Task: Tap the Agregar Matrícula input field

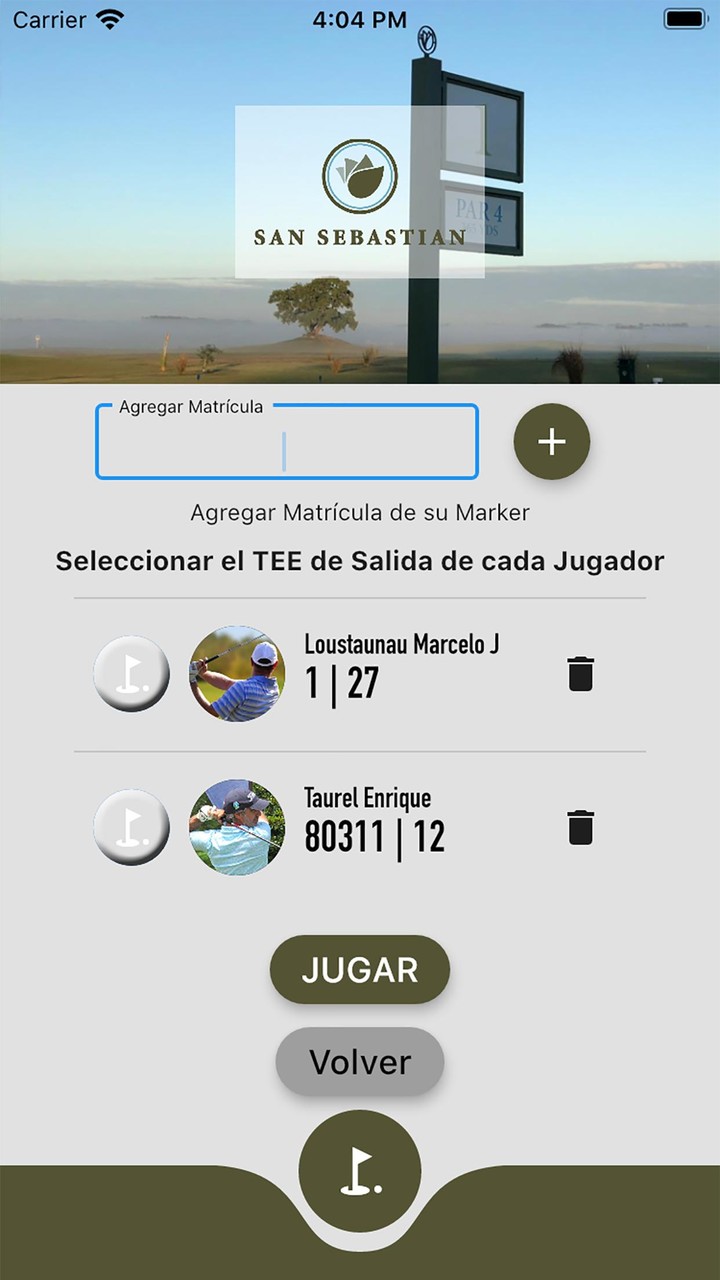Action: [x=286, y=442]
